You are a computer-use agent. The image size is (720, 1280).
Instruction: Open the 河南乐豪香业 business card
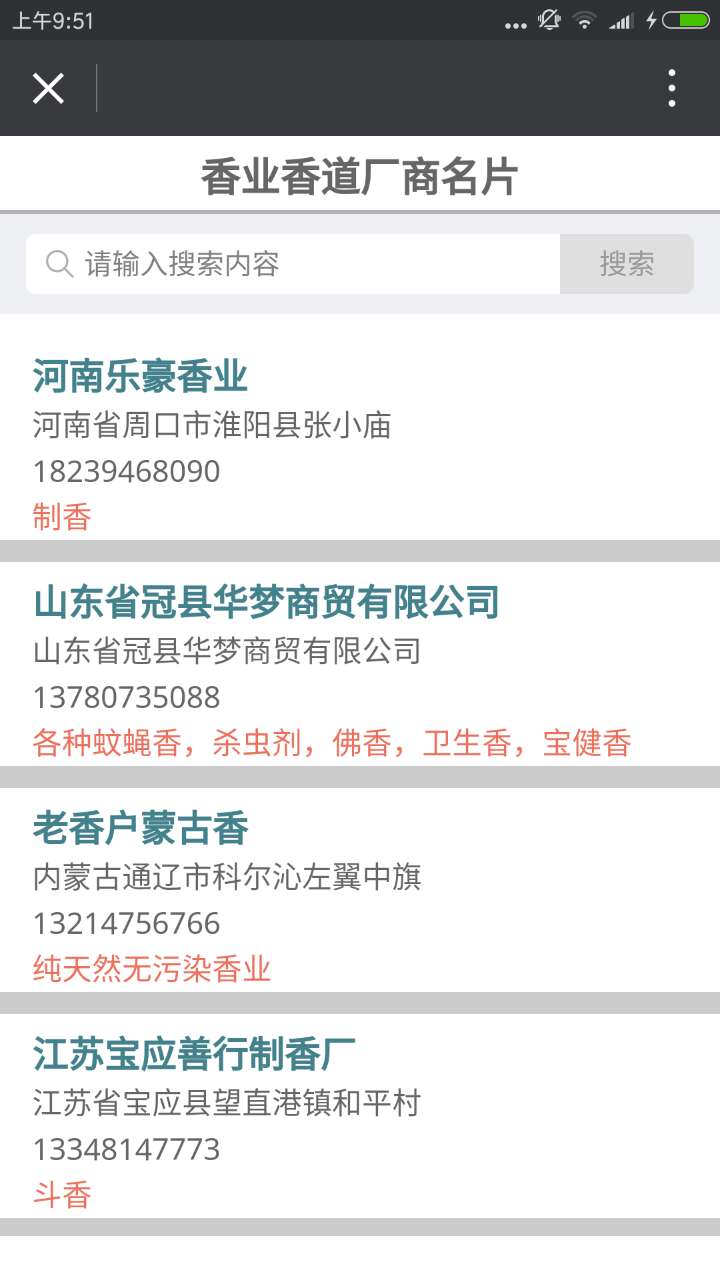pyautogui.click(x=140, y=377)
